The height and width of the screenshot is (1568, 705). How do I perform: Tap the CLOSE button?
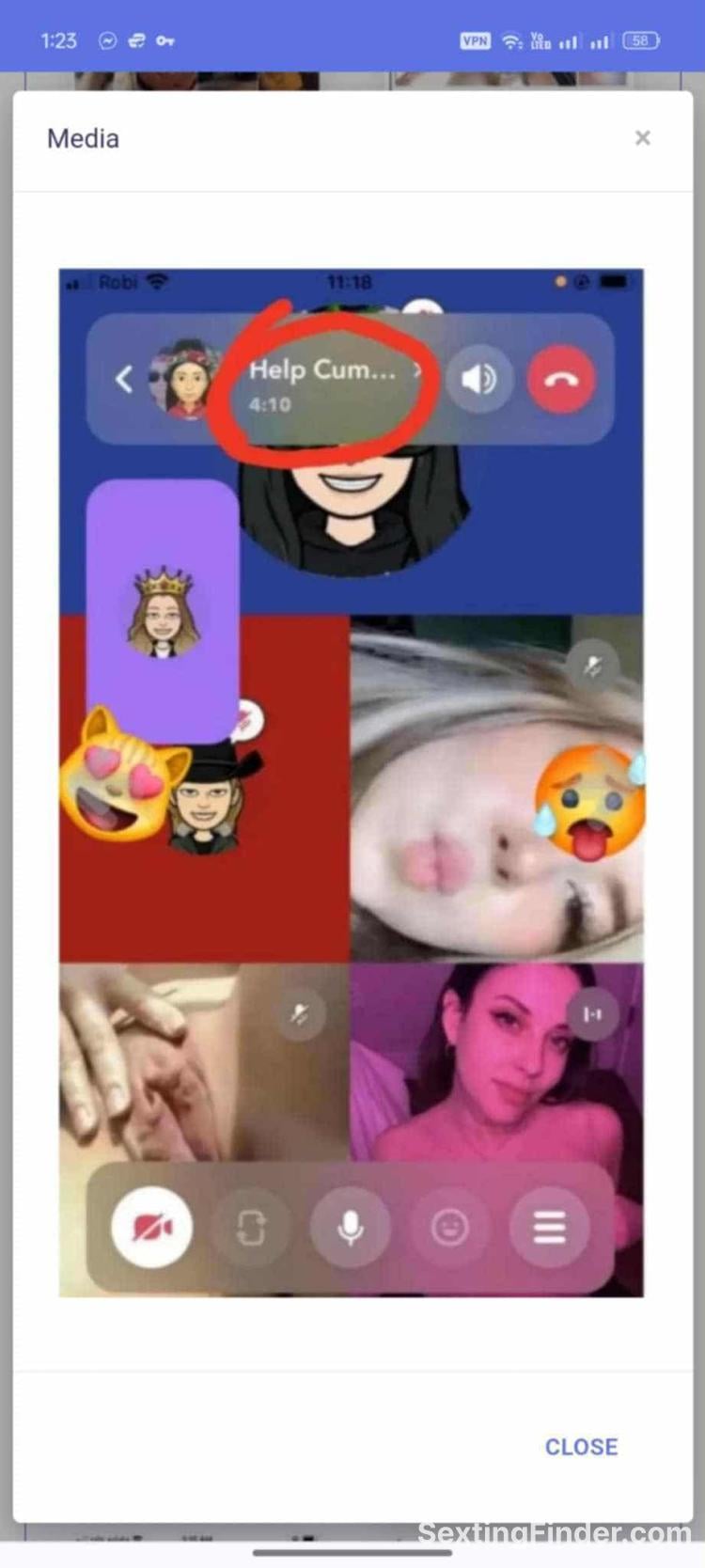581,1447
